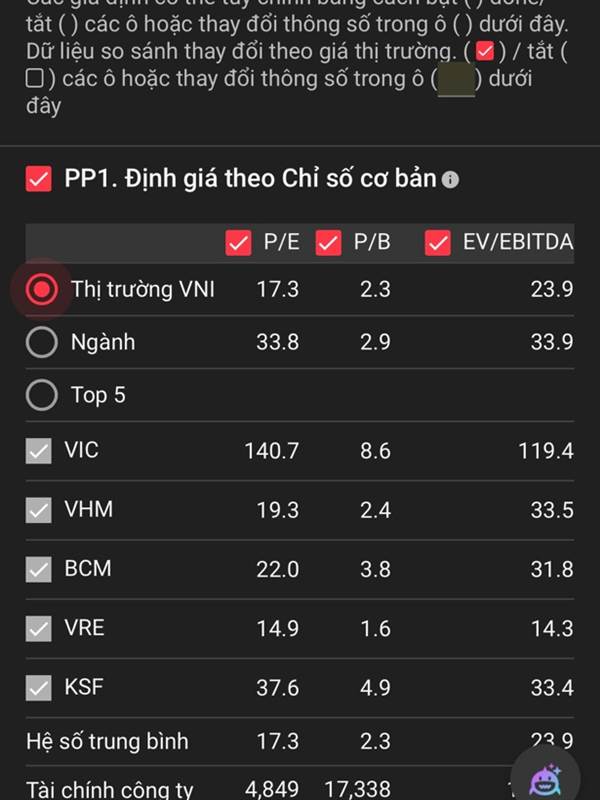Viewport: 600px width, 800px height.
Task: Open the floating AI assistant button
Action: [545, 779]
